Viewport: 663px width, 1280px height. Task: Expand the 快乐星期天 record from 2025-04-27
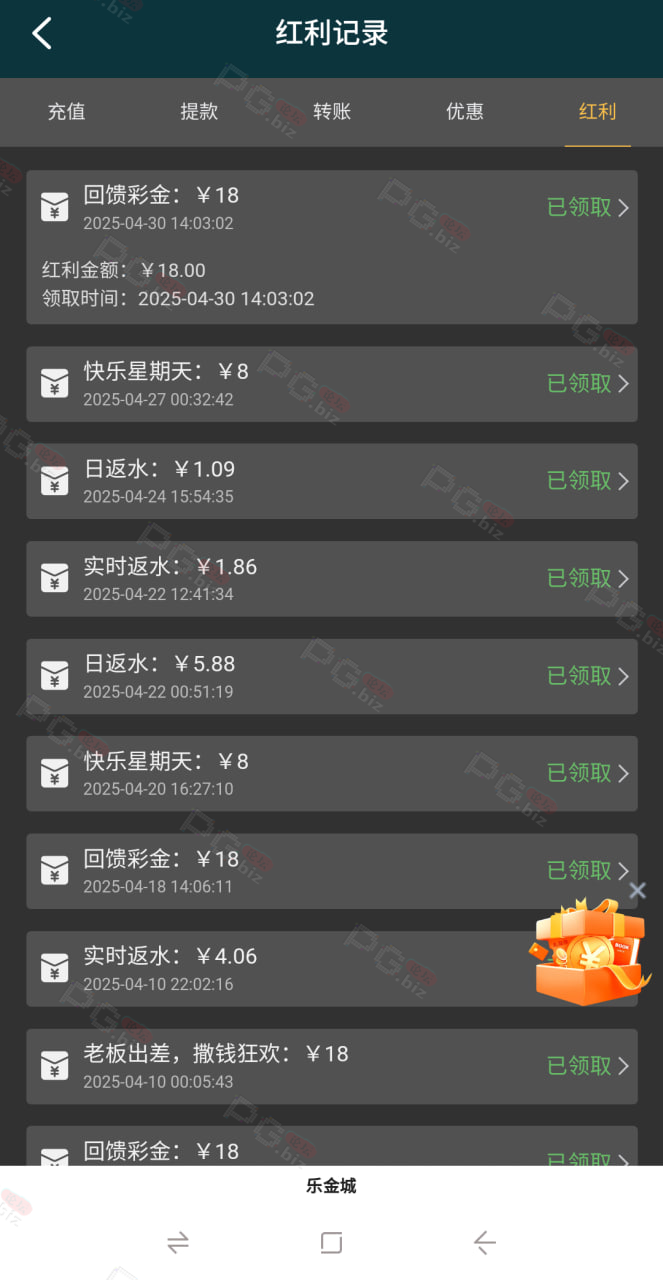tap(332, 384)
